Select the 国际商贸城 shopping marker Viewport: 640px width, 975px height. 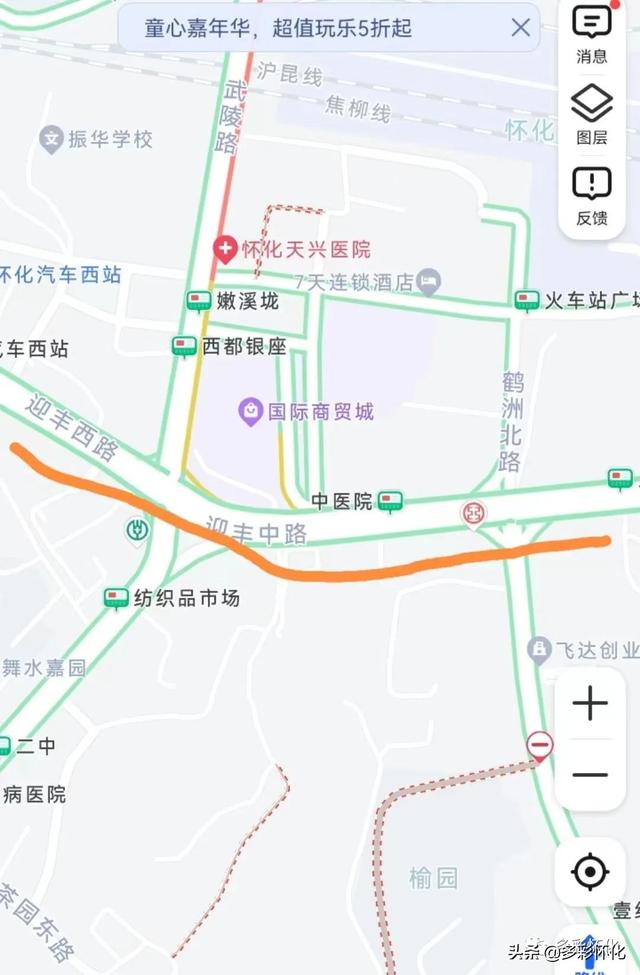coord(249,410)
